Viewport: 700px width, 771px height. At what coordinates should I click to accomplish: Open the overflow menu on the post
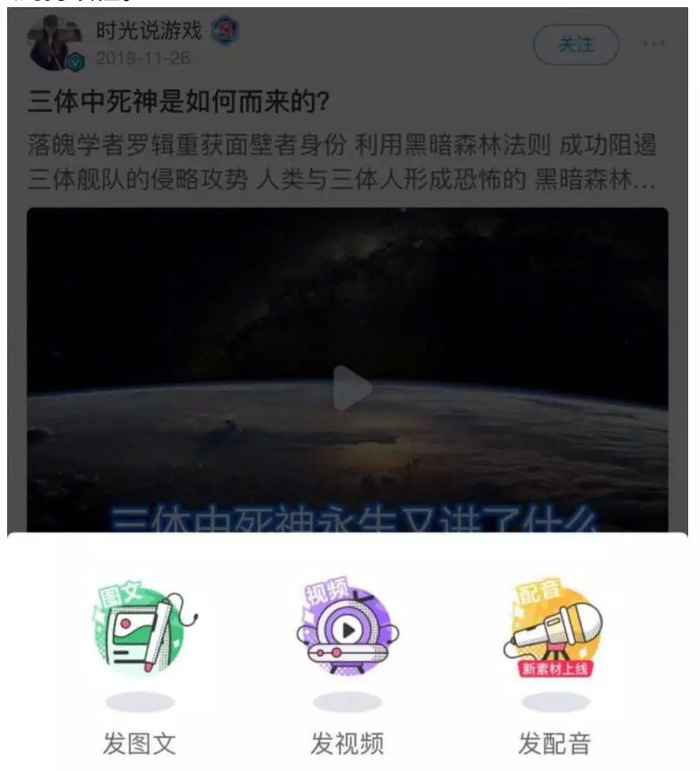654,45
